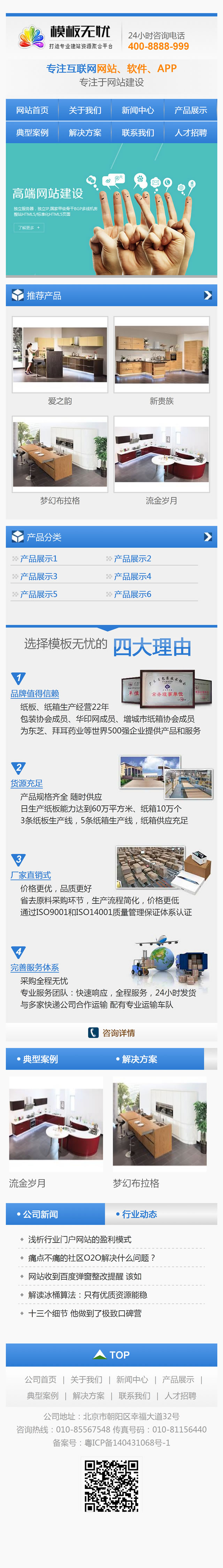223x1568 pixels.
Task: Open 人才招聘 in the blue navigation bar
Action: (x=190, y=133)
